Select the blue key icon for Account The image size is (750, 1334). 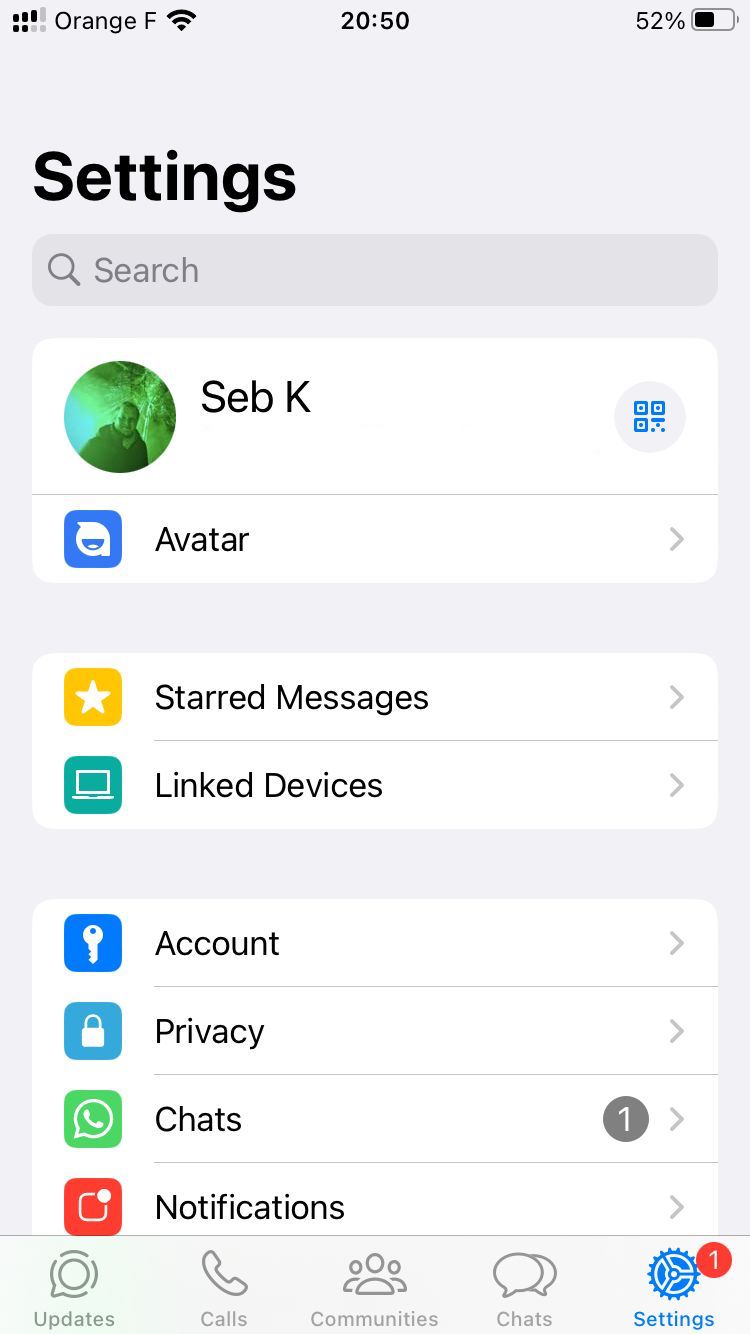pyautogui.click(x=92, y=943)
